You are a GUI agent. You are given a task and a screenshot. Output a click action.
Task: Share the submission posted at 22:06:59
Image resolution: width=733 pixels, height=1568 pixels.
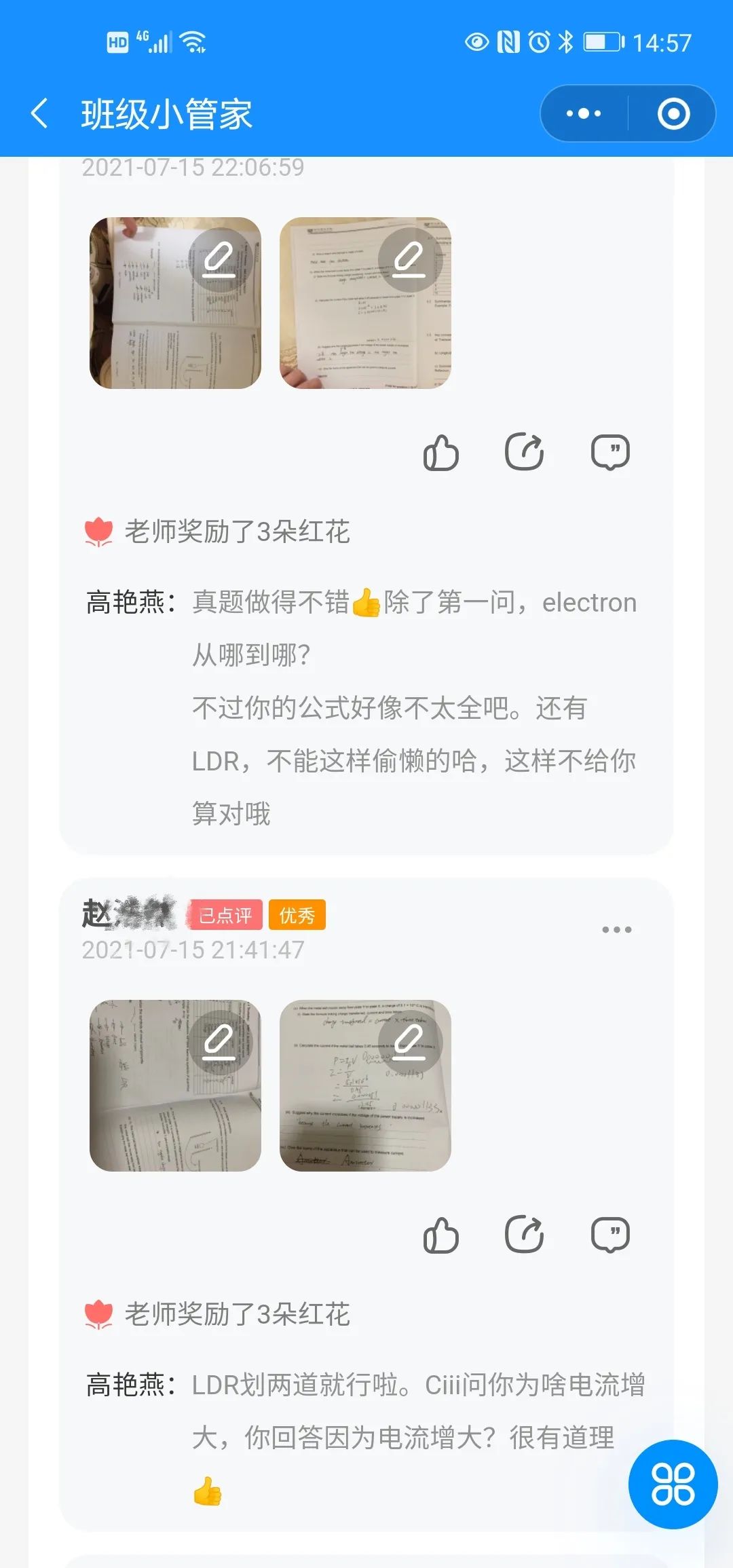click(525, 453)
